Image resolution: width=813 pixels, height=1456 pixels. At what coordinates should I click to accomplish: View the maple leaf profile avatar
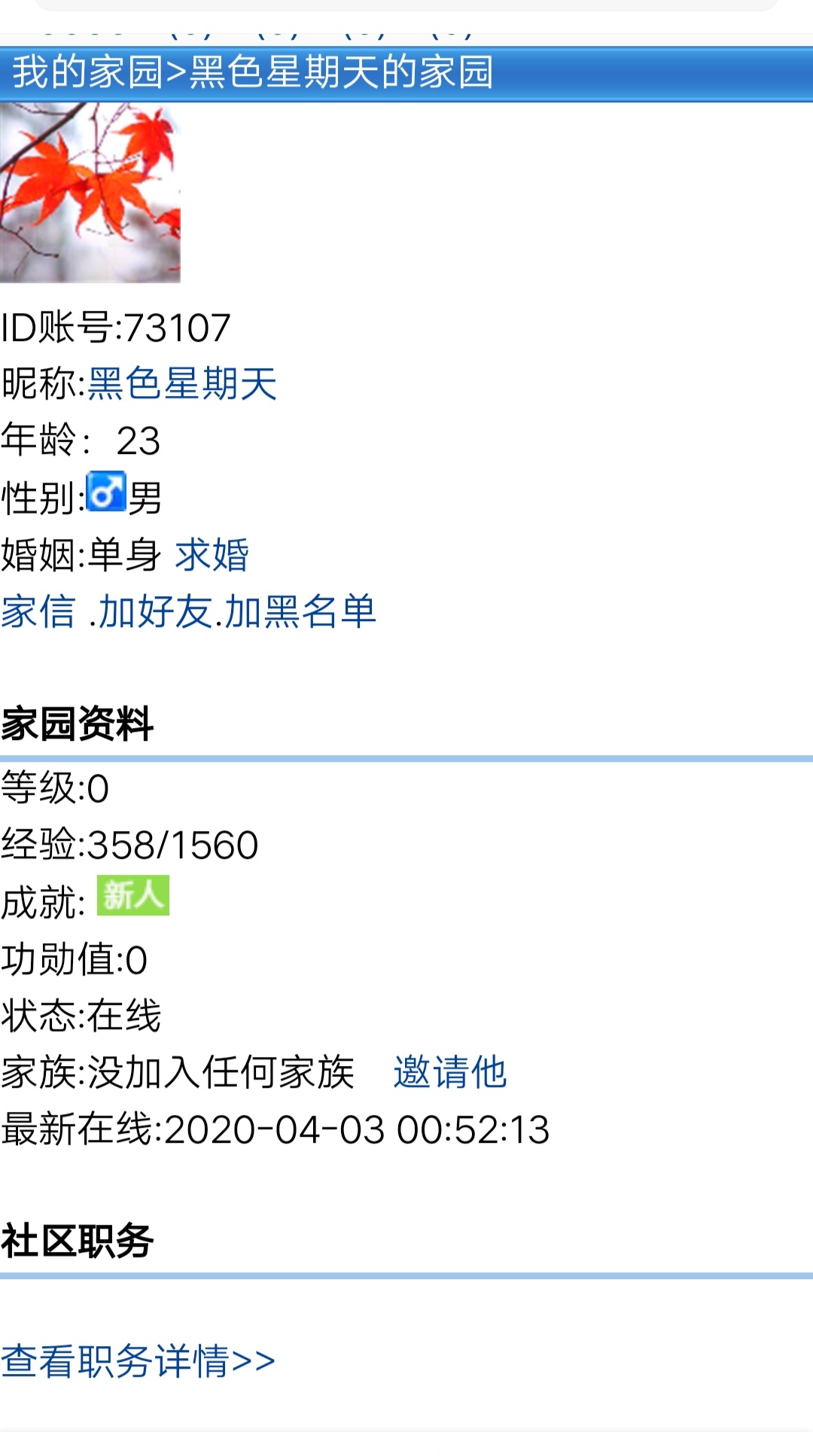(x=90, y=193)
